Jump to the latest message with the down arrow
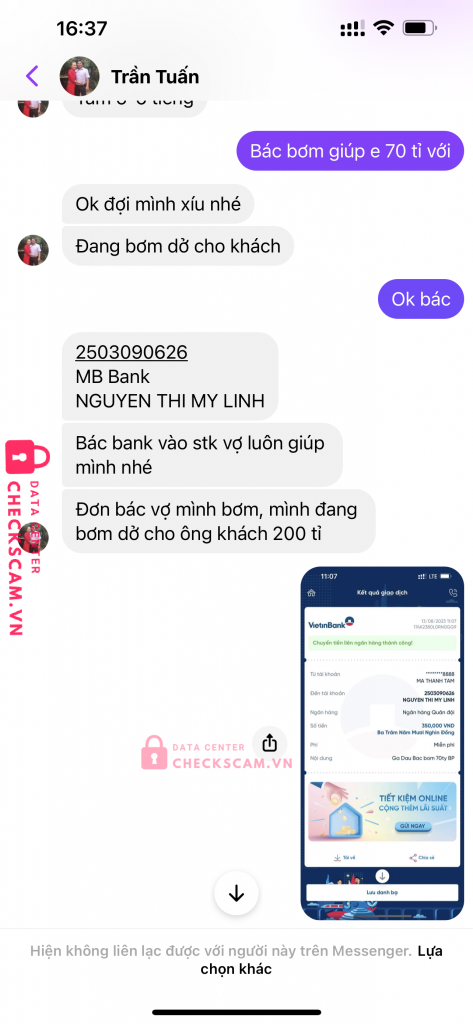Screen dimensions: 473x1024 point(236,893)
